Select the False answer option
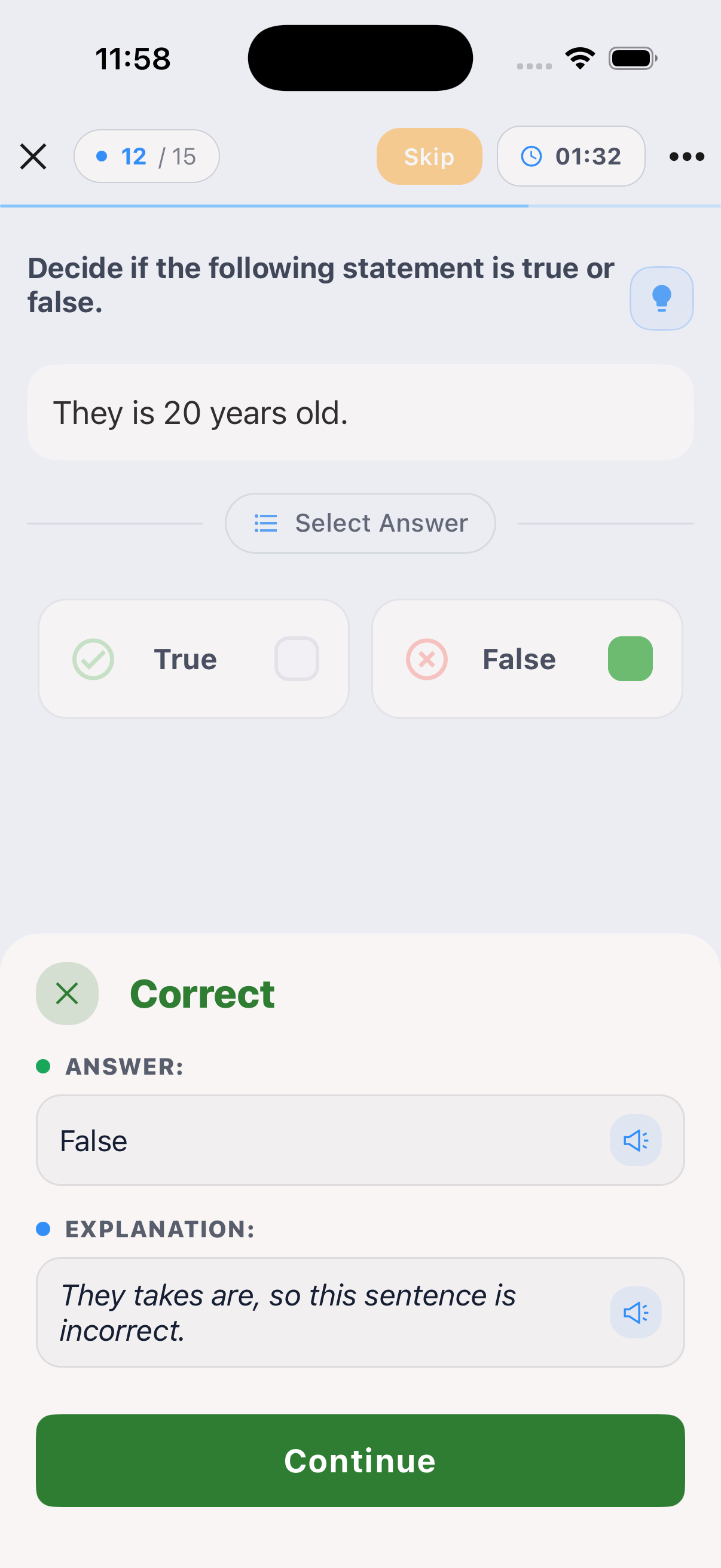721x1568 pixels. tap(527, 658)
